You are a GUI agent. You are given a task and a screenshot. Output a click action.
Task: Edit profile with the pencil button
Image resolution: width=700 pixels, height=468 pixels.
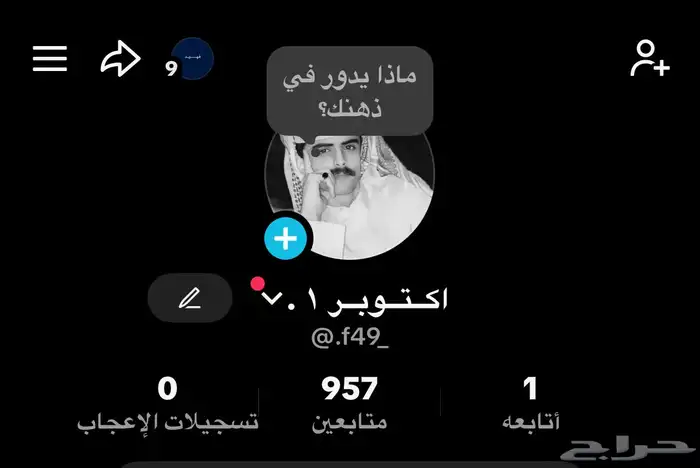[x=190, y=298]
